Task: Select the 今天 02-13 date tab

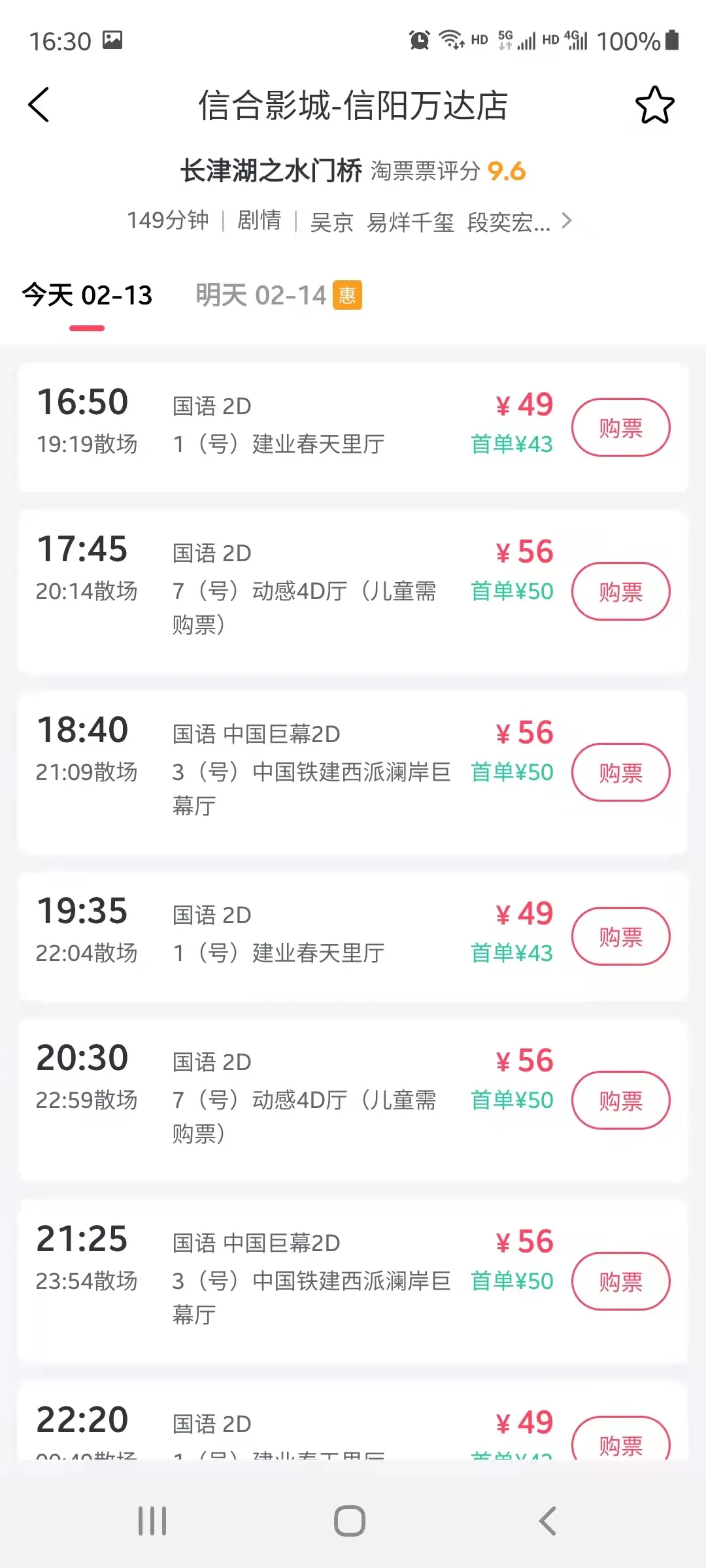Action: coord(87,295)
